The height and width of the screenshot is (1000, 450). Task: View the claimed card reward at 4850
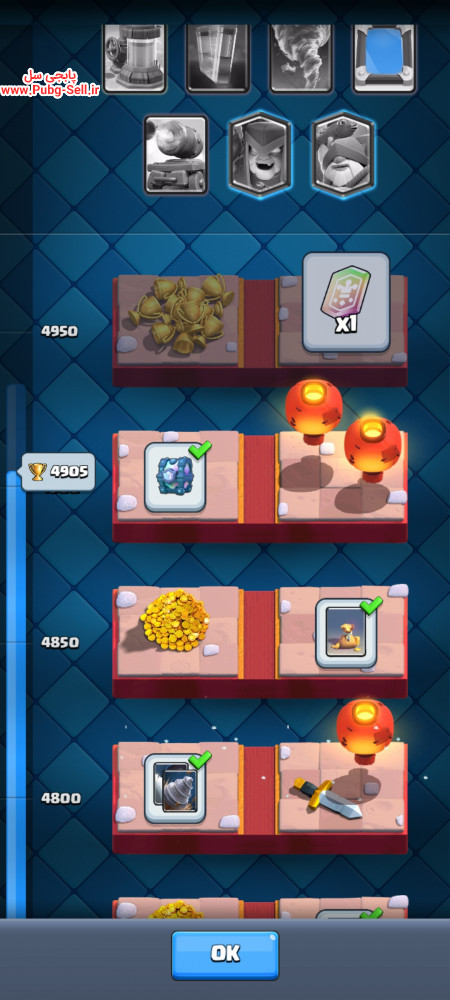[x=347, y=633]
